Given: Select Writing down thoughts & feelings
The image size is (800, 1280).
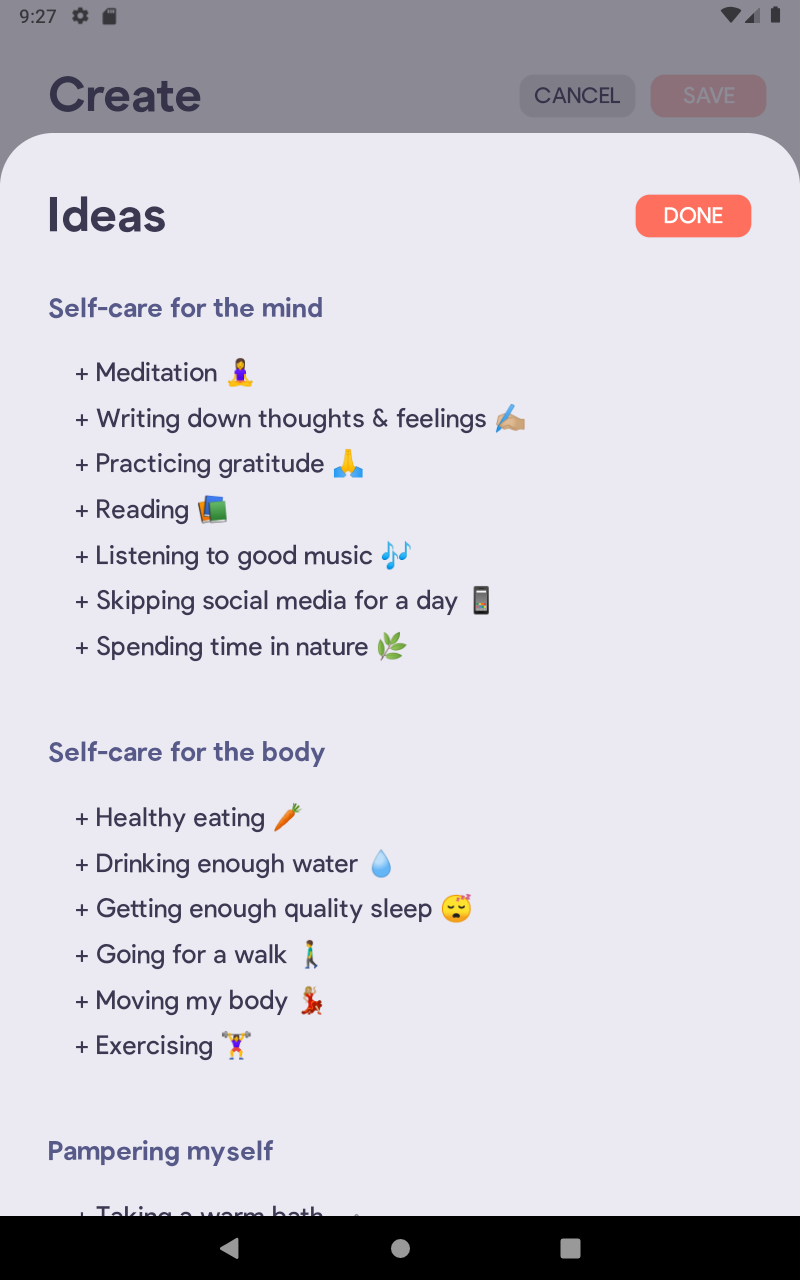Looking at the screenshot, I should pos(299,419).
